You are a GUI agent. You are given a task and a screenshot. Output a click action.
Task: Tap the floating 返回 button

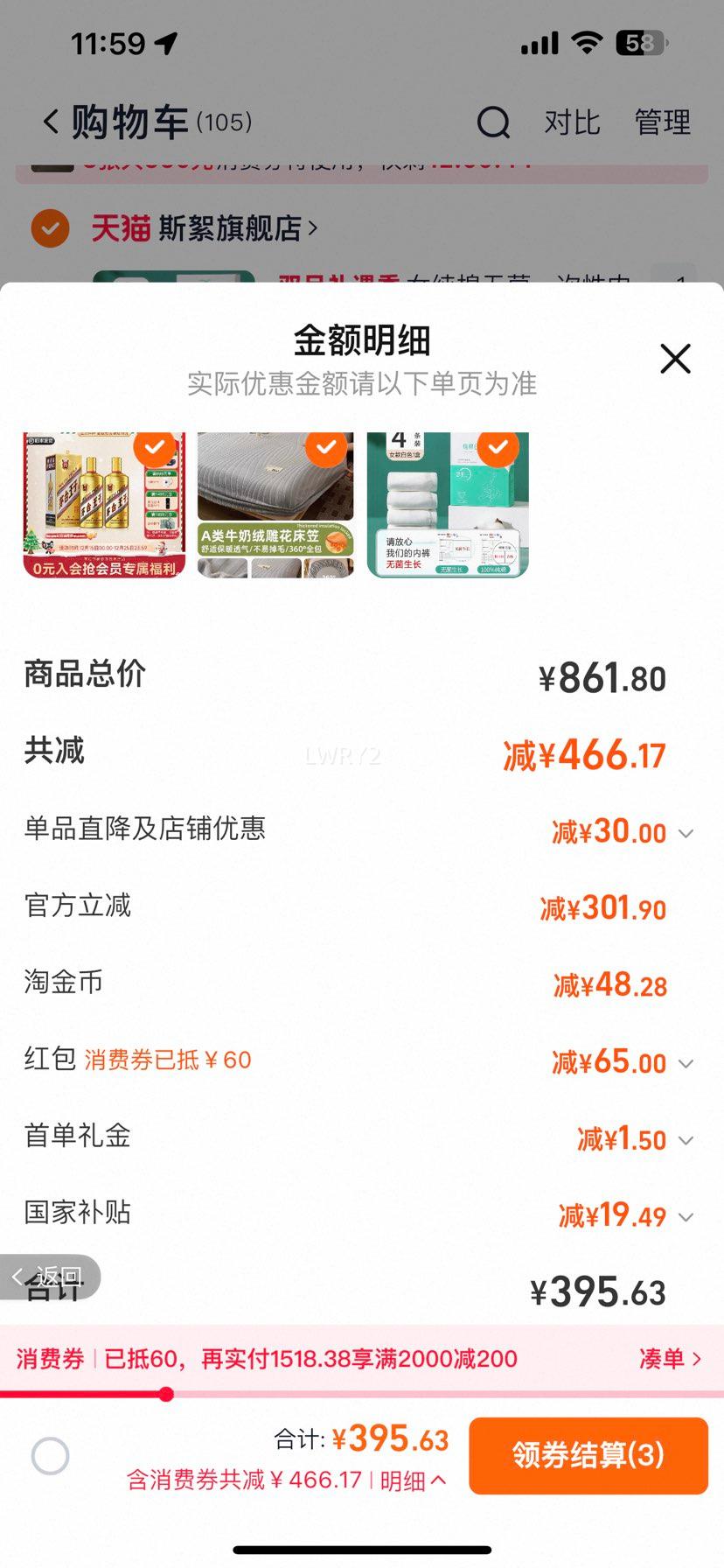tap(48, 1277)
